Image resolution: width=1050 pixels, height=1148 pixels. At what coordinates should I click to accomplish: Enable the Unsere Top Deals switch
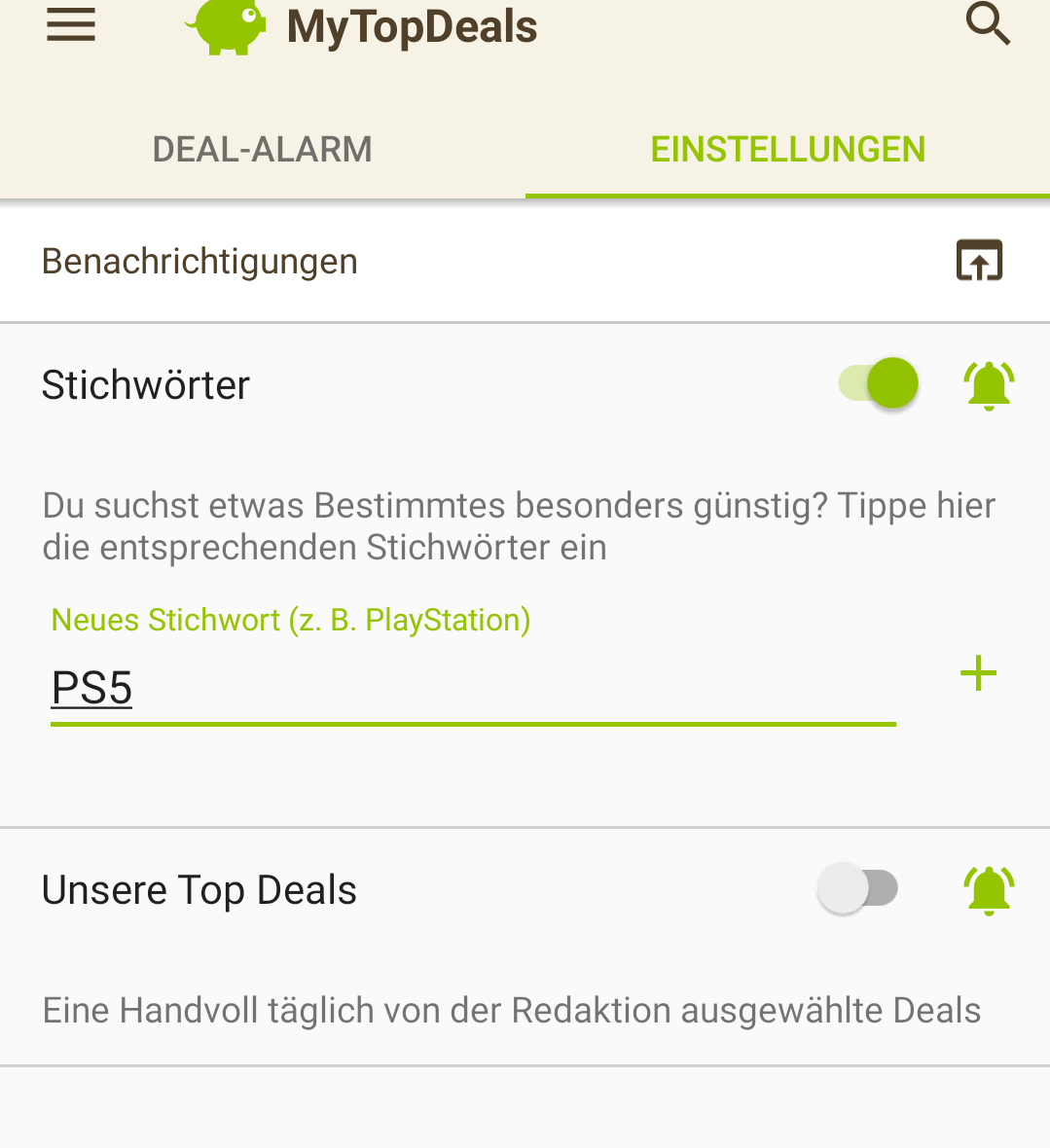point(858,888)
